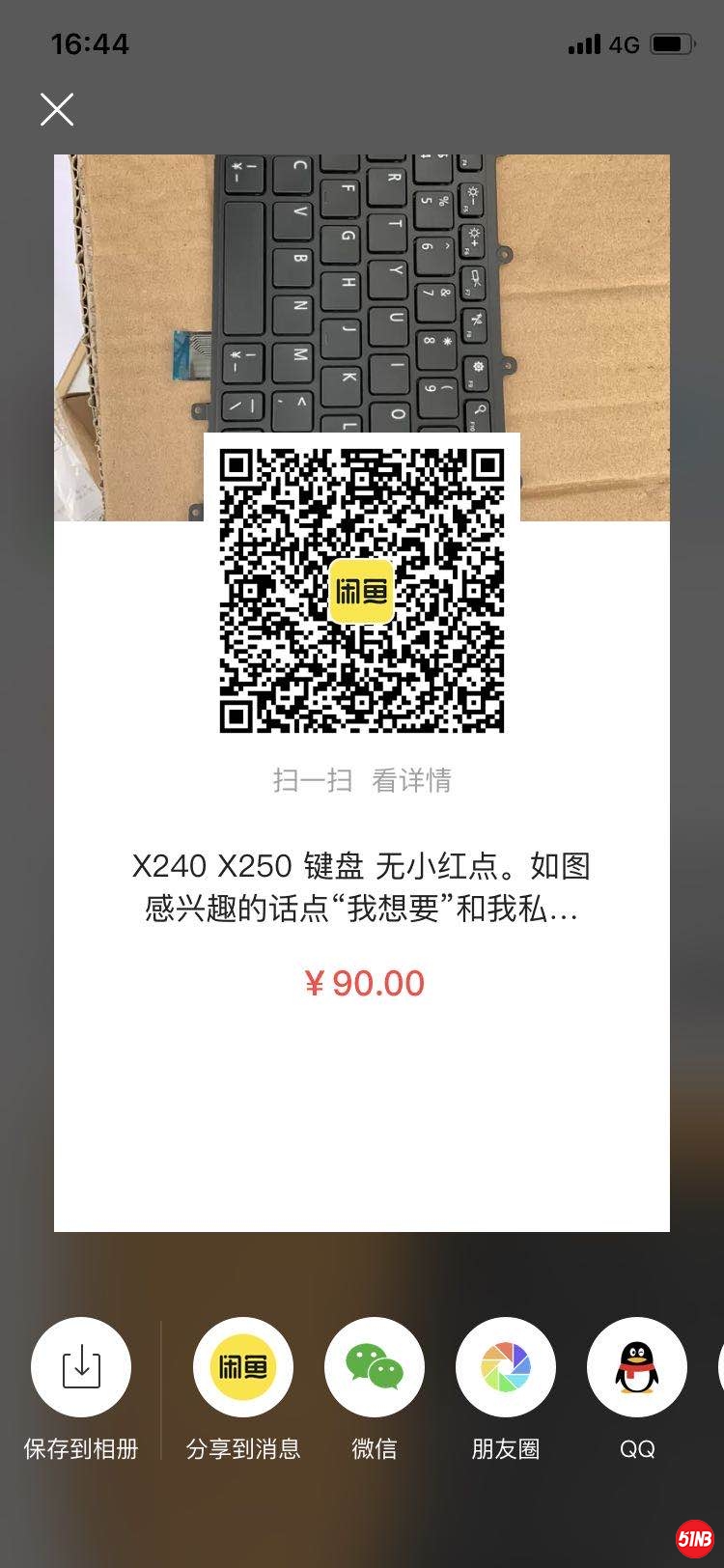Viewport: 724px width, 1568px height.
Task: Share to WeChat Moments (朋友圈)
Action: pos(506,1367)
